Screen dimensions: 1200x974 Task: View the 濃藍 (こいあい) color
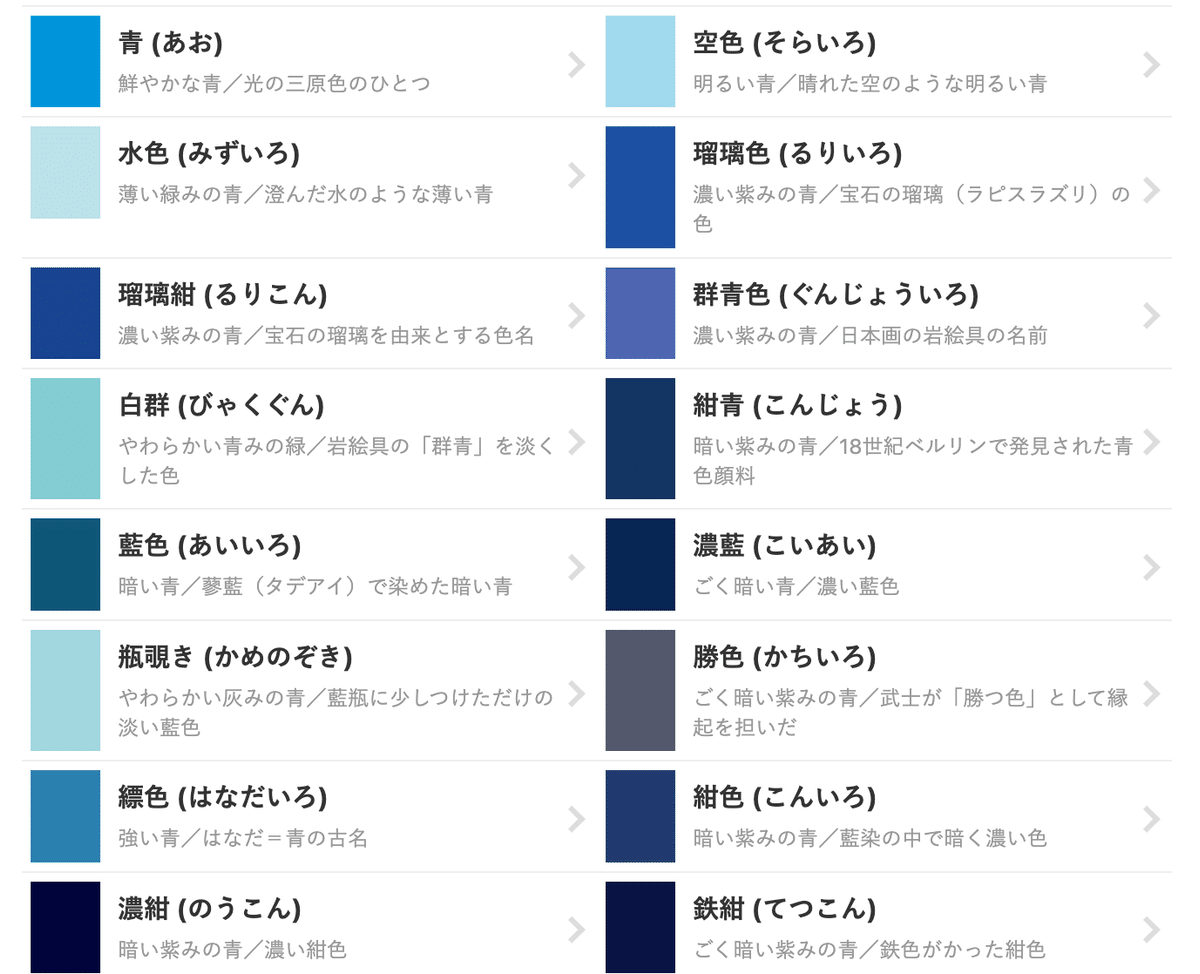tap(880, 565)
